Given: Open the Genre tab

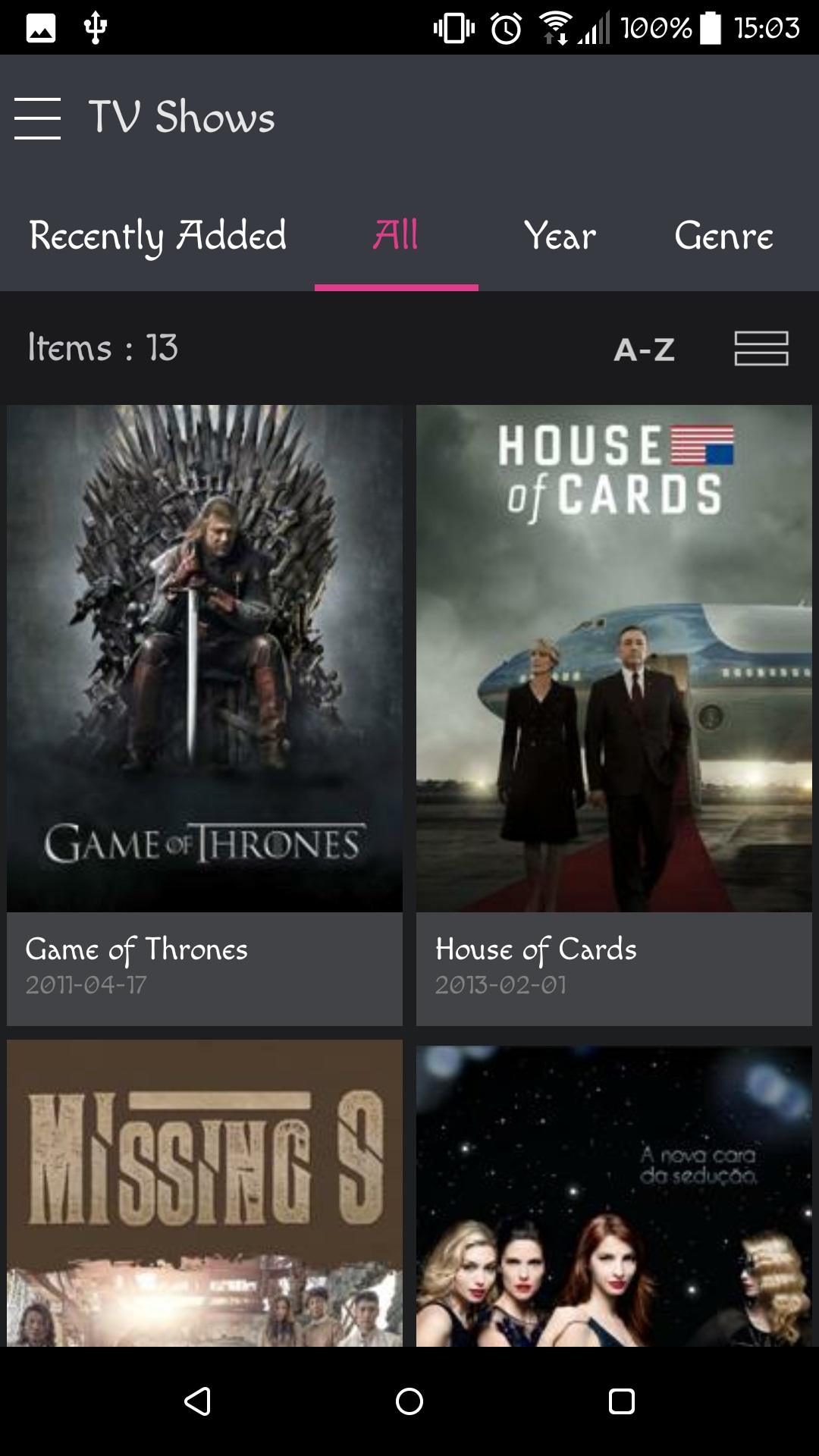Looking at the screenshot, I should click(x=723, y=236).
